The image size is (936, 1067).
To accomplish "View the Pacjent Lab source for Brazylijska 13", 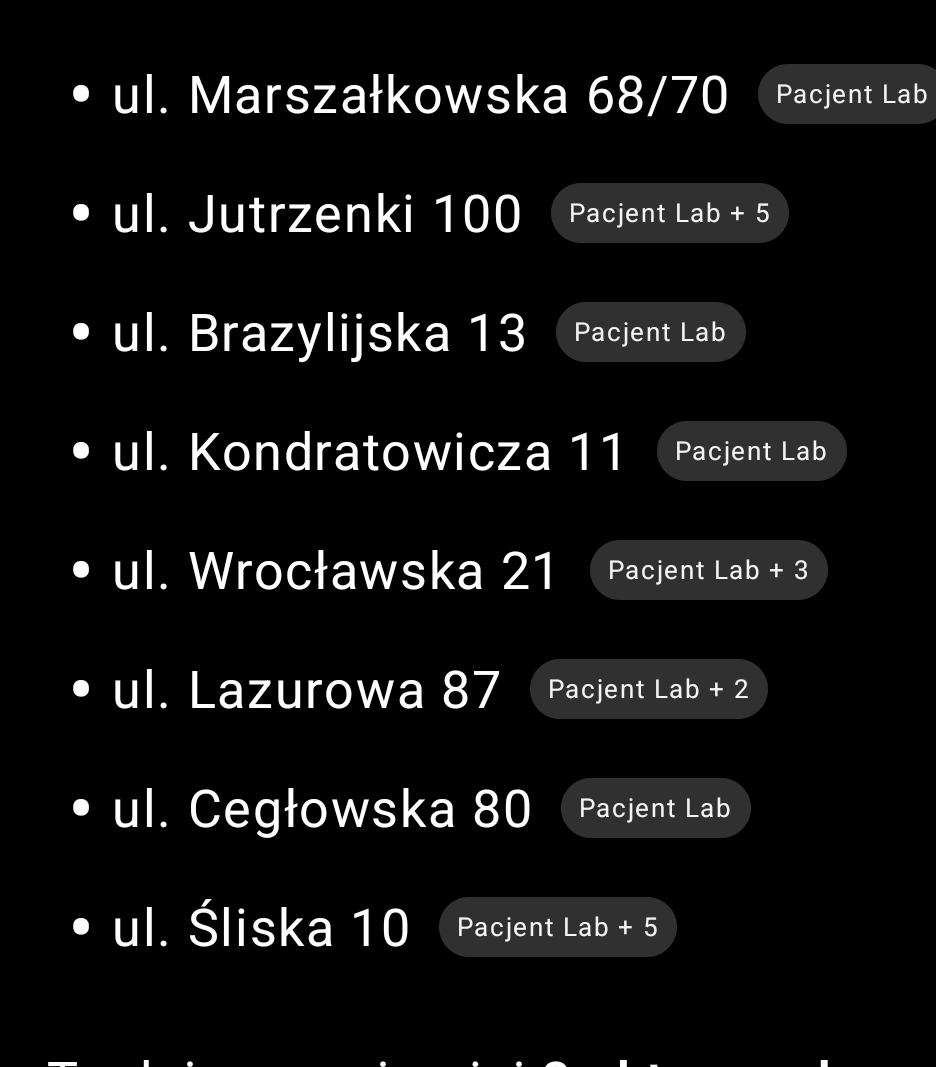I will (650, 332).
